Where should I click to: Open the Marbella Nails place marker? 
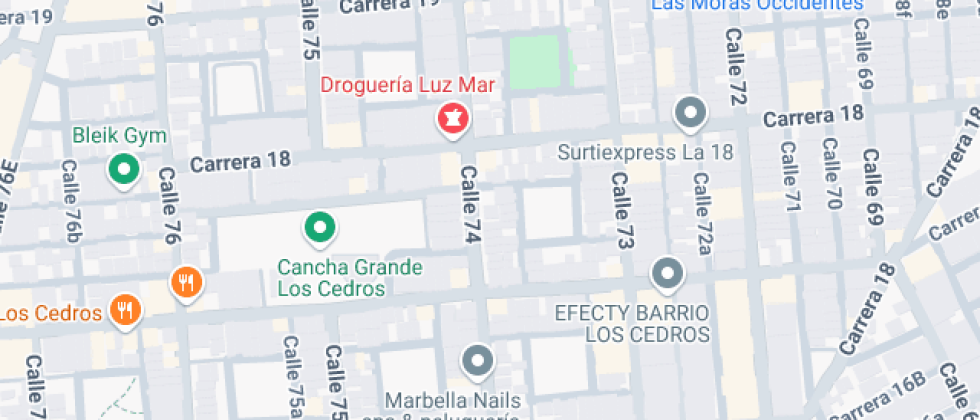[x=477, y=361]
